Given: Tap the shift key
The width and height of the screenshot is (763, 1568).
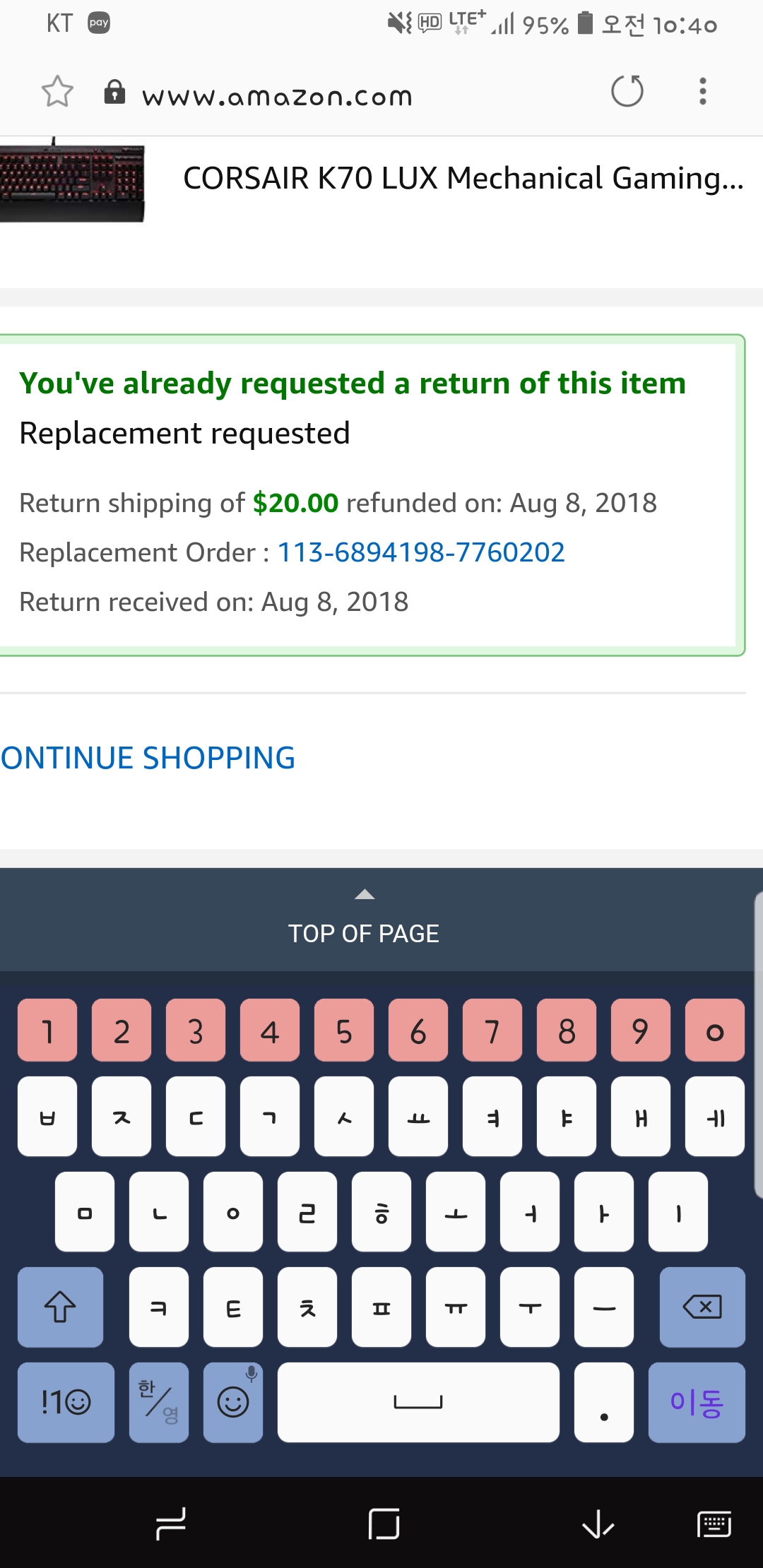Looking at the screenshot, I should [x=60, y=1307].
